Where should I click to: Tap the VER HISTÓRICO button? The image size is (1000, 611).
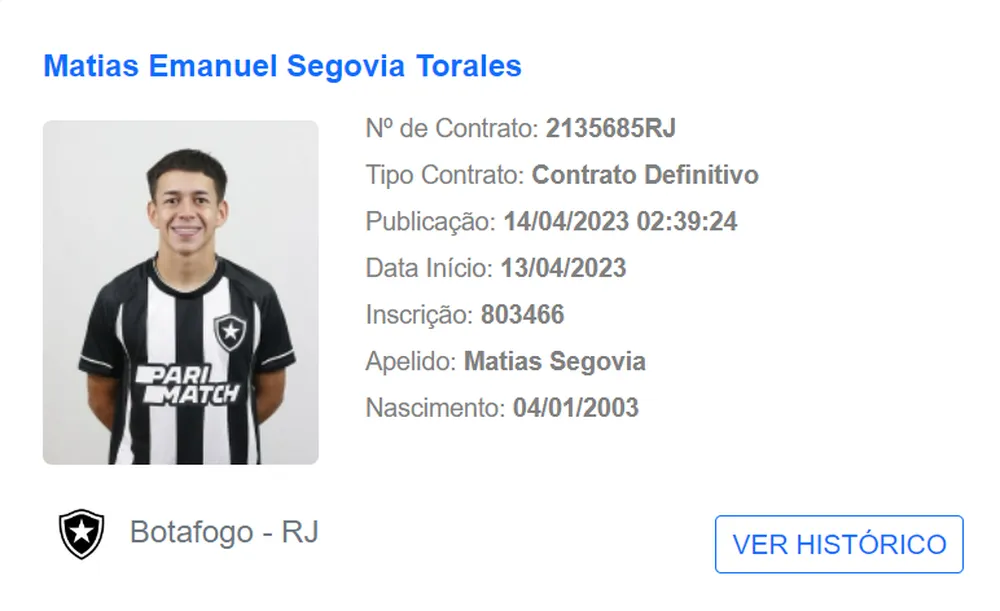839,544
